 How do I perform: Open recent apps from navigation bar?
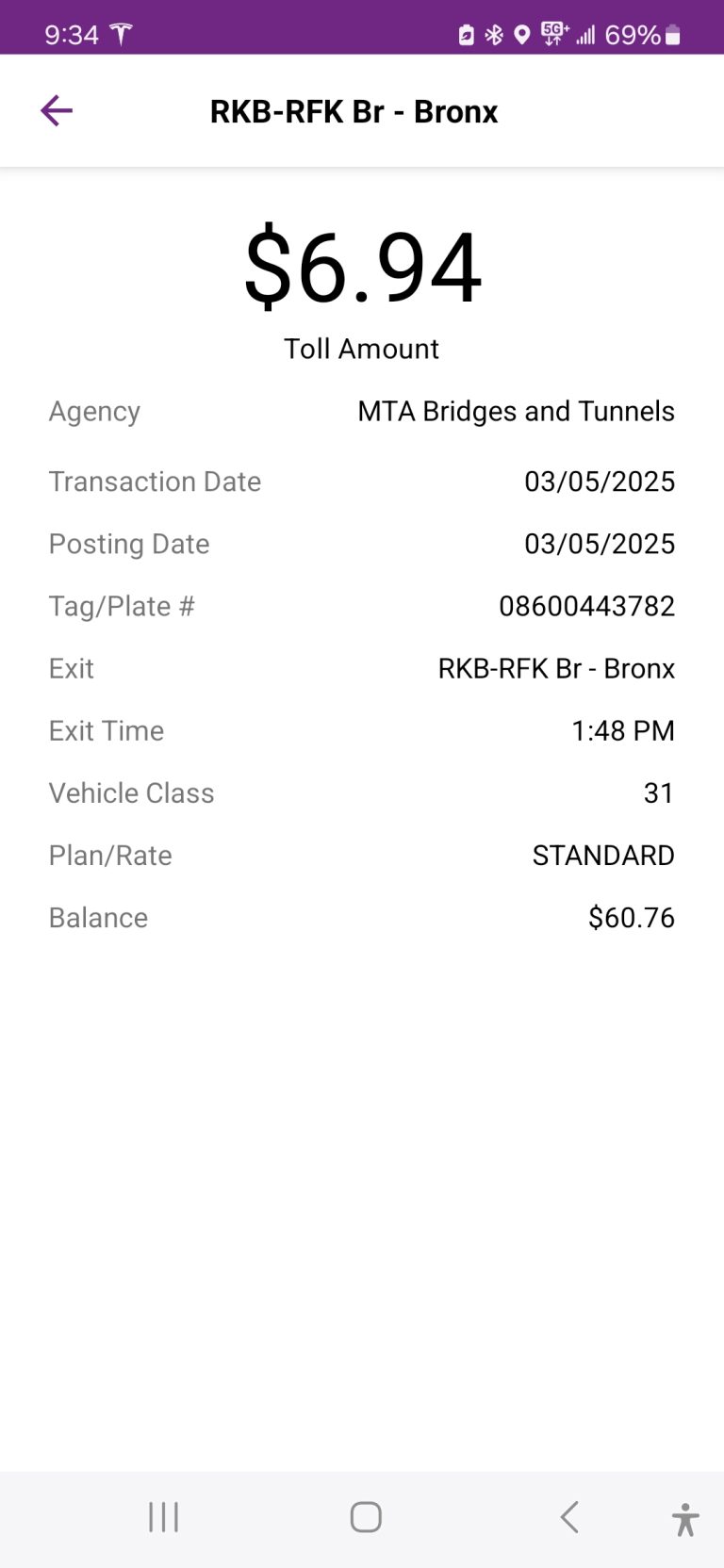(163, 1517)
